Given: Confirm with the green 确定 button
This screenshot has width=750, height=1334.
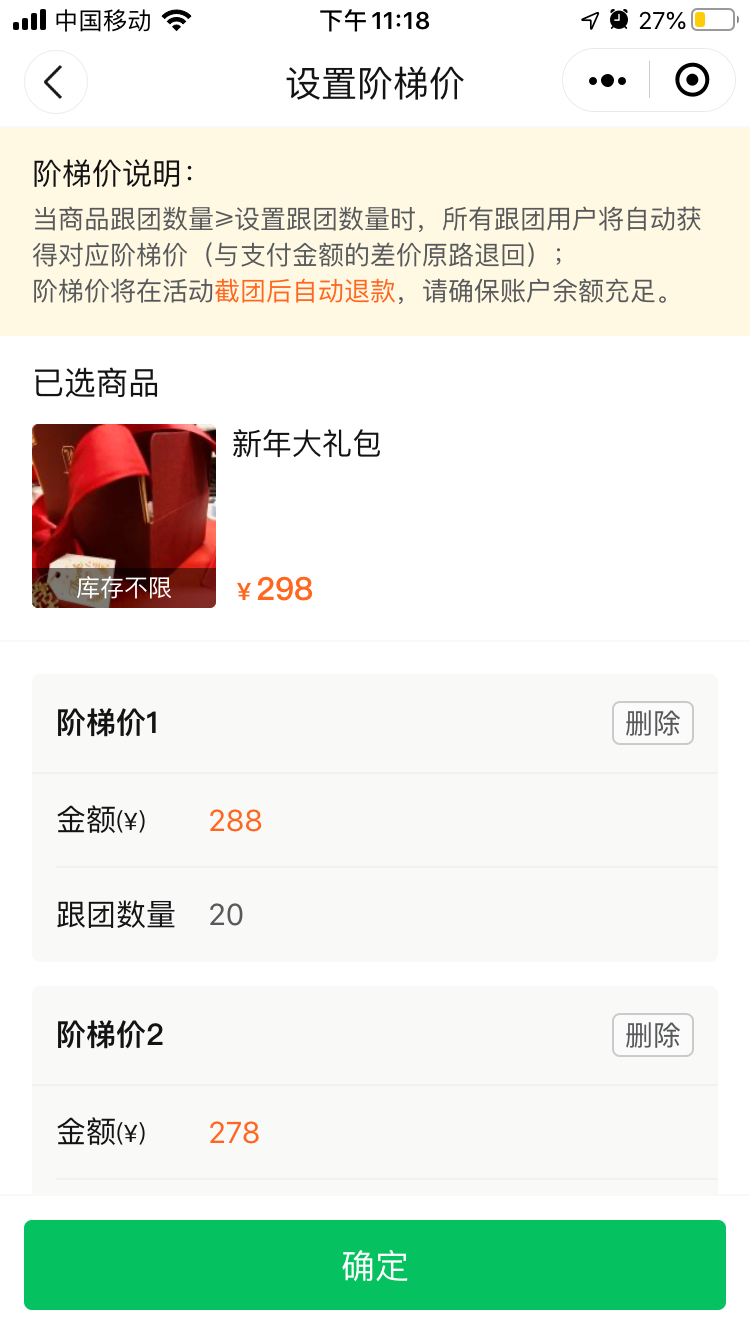Looking at the screenshot, I should click(375, 1265).
